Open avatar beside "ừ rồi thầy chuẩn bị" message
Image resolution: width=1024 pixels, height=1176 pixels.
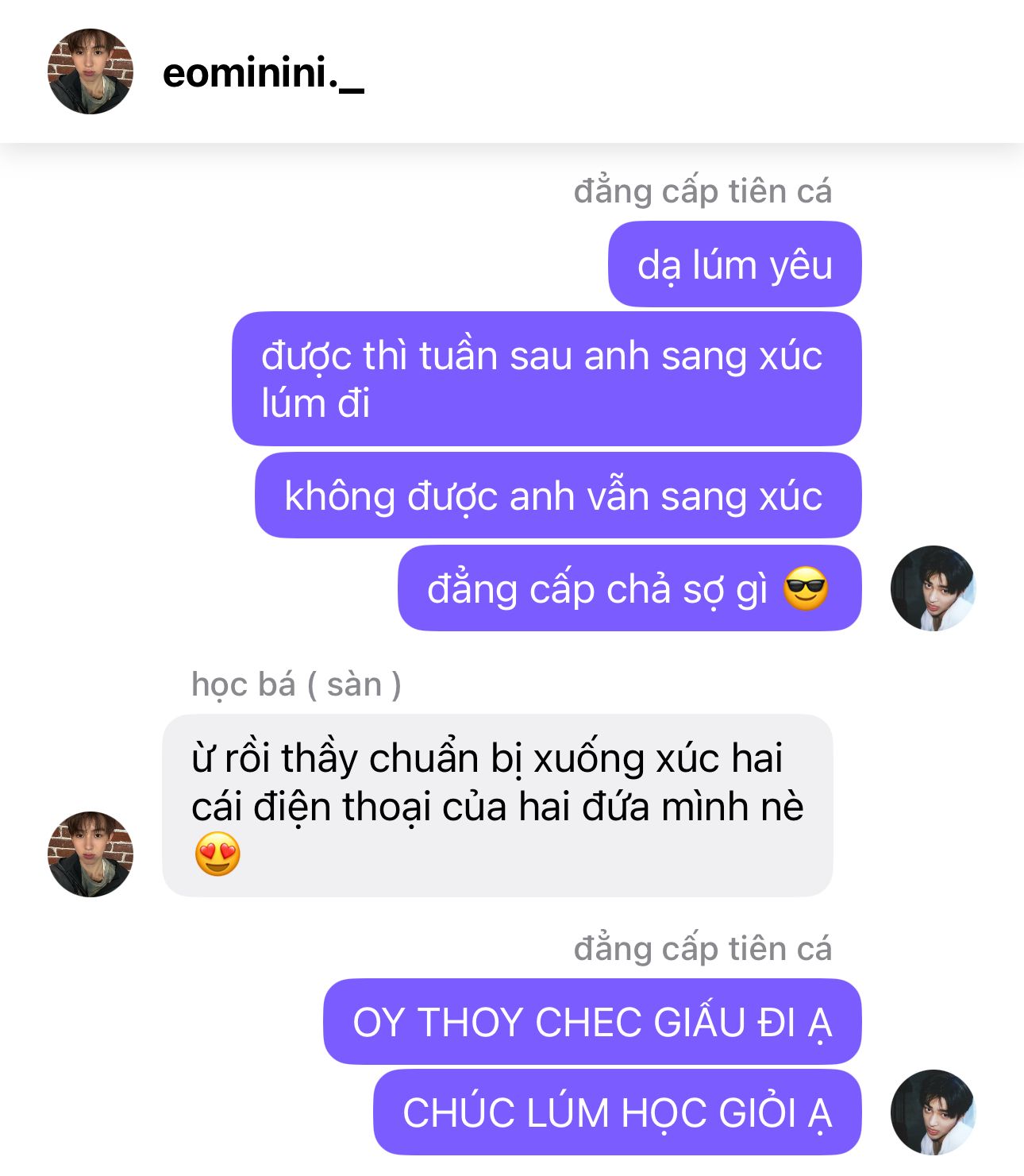(x=90, y=854)
